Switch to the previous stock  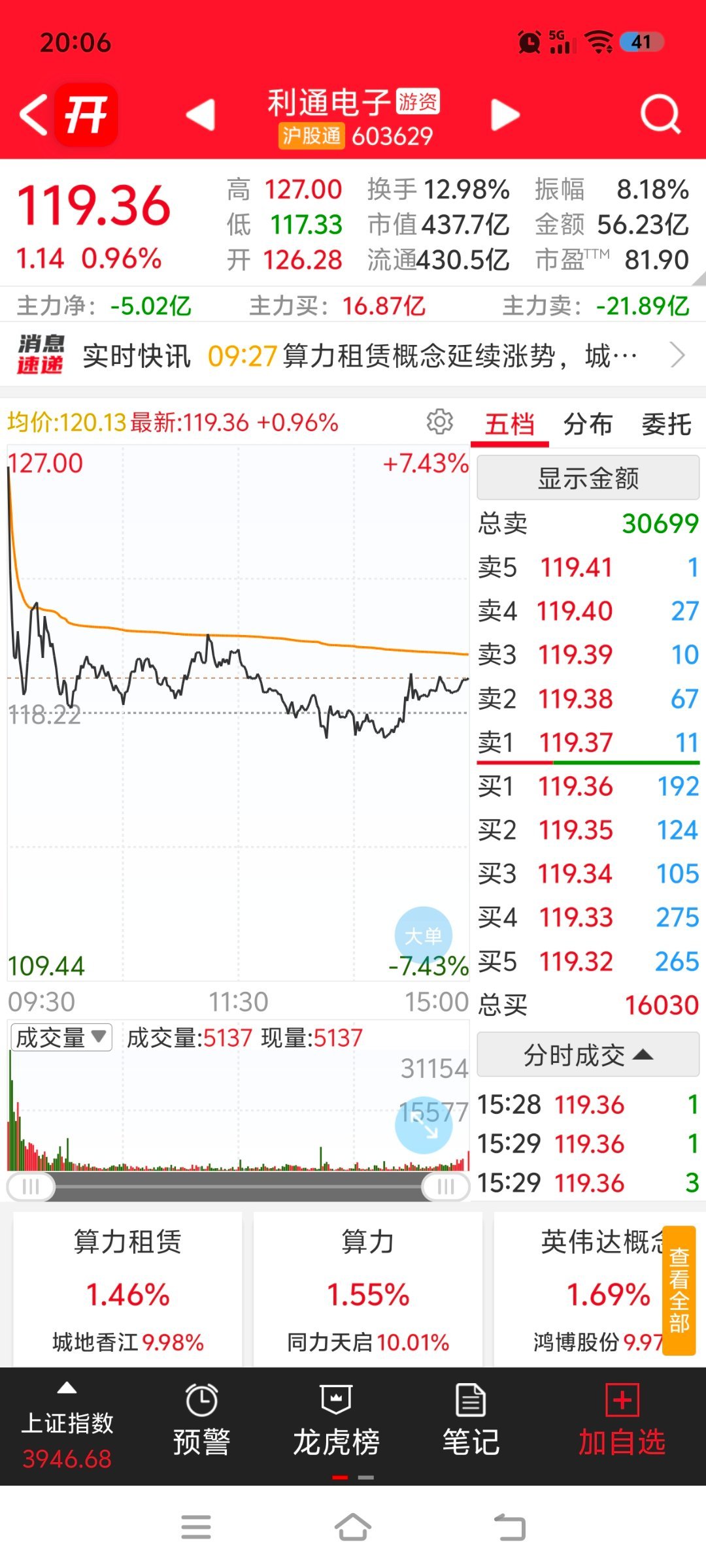[201, 115]
